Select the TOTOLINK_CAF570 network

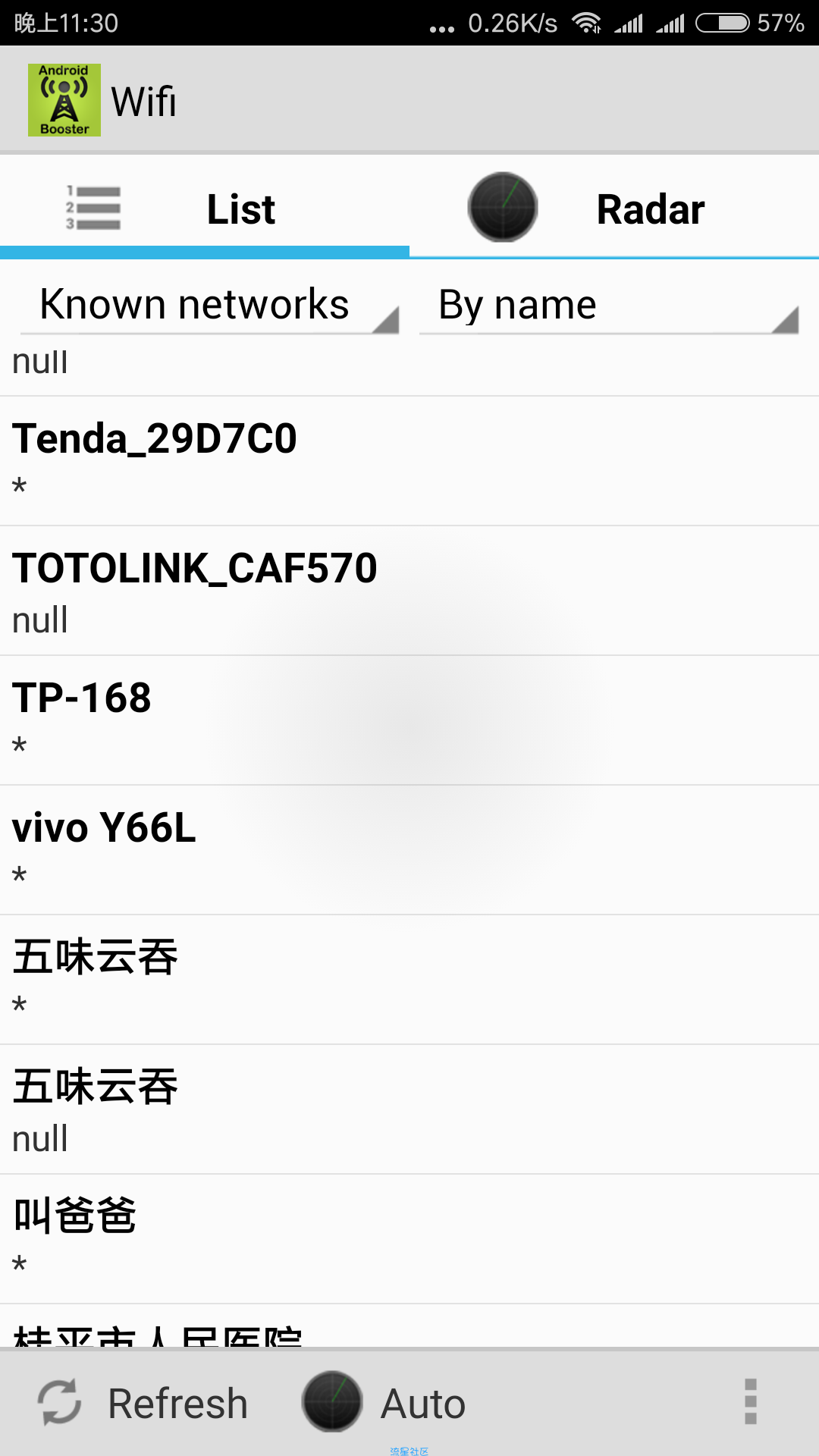pyautogui.click(x=409, y=590)
